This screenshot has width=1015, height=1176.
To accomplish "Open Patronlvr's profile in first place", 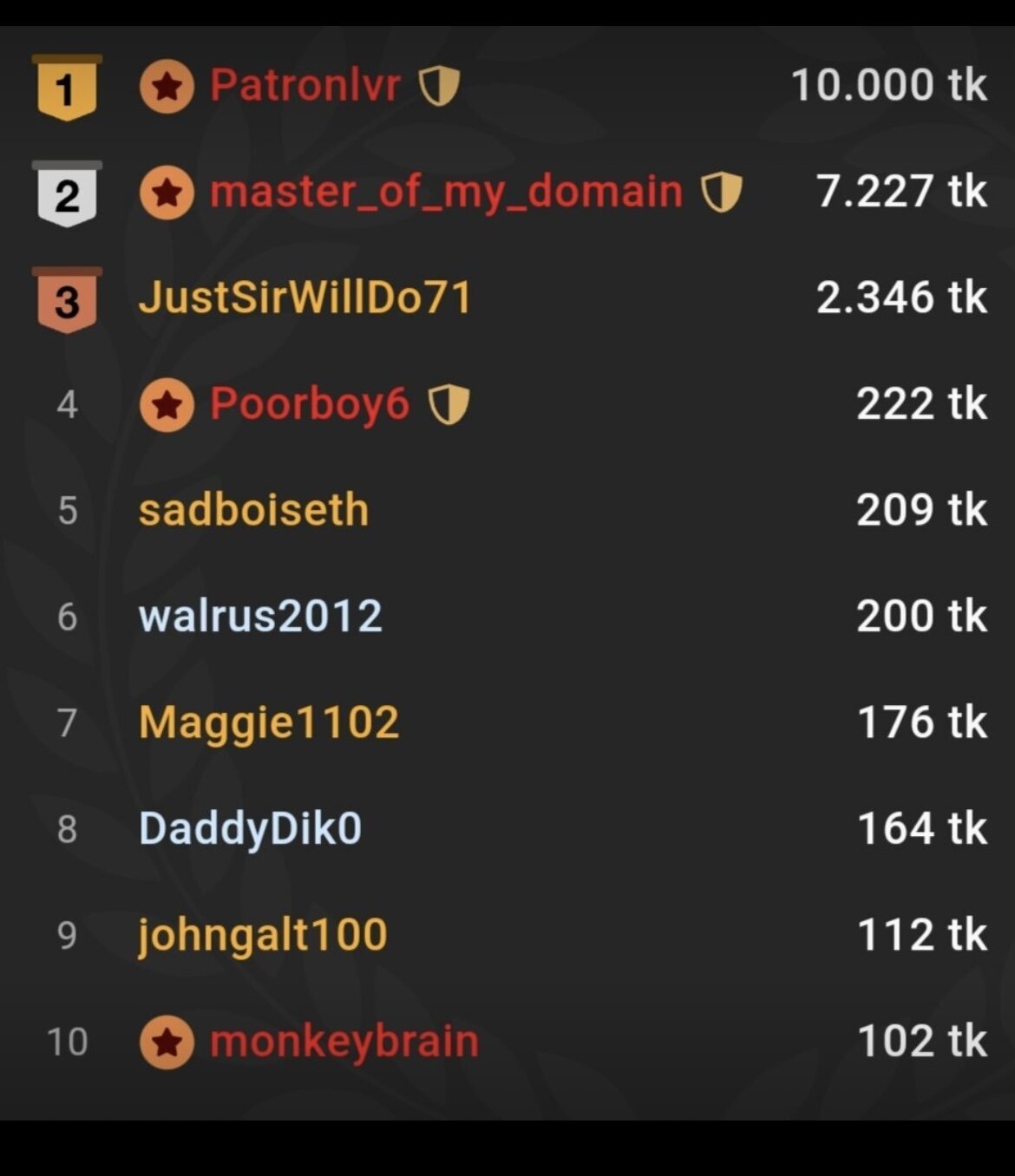I will click(x=304, y=85).
